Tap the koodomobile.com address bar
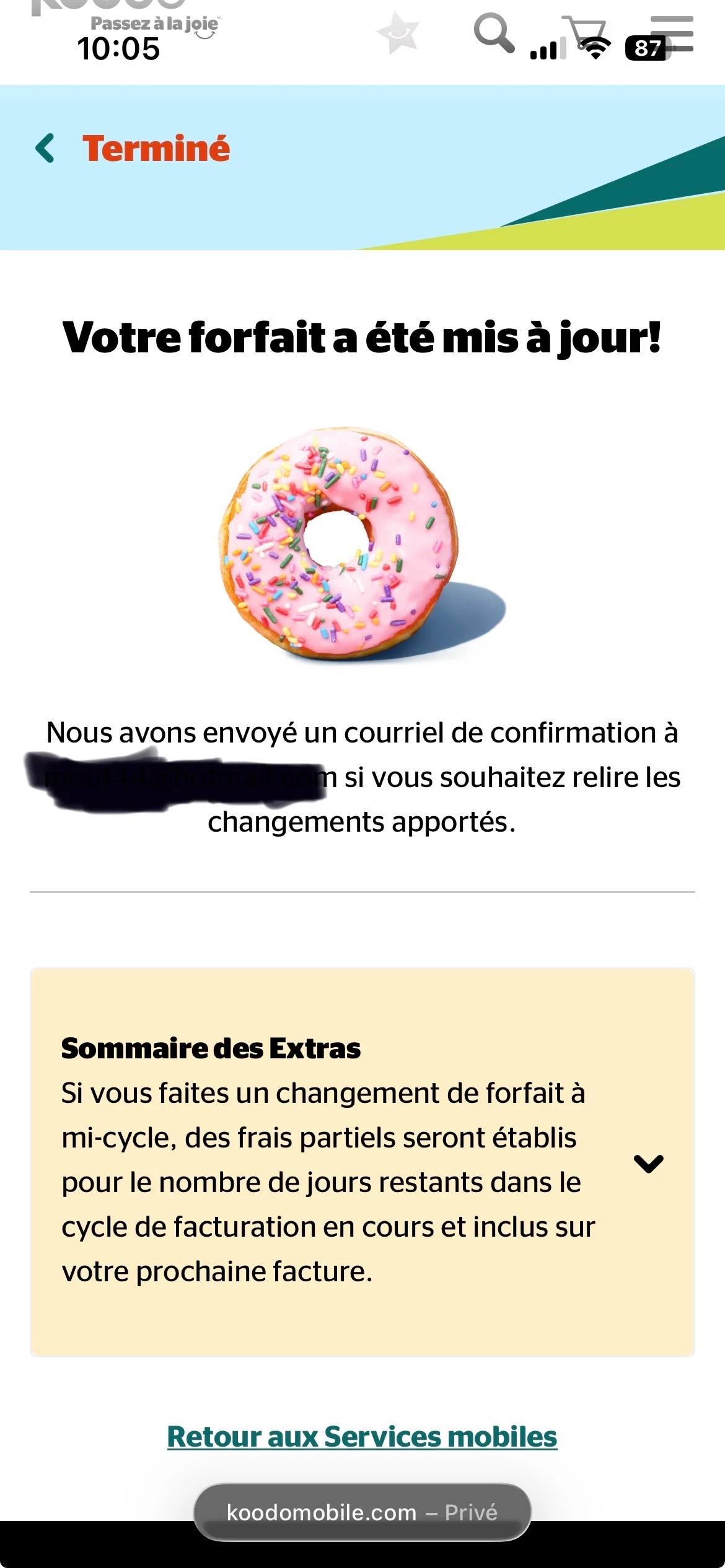 click(x=362, y=1512)
